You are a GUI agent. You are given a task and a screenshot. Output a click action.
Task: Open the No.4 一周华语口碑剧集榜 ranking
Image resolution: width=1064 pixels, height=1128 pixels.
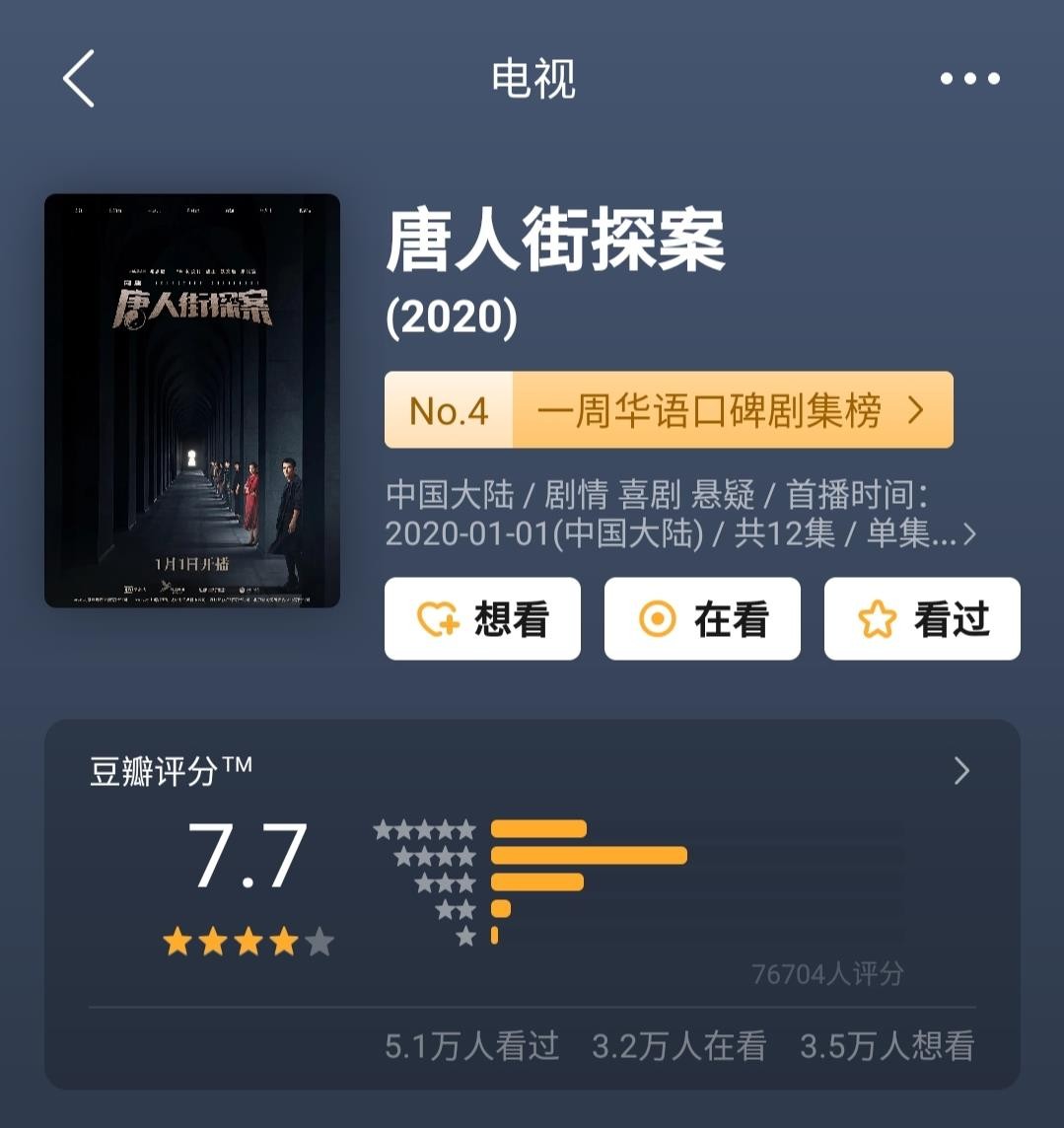(x=669, y=410)
